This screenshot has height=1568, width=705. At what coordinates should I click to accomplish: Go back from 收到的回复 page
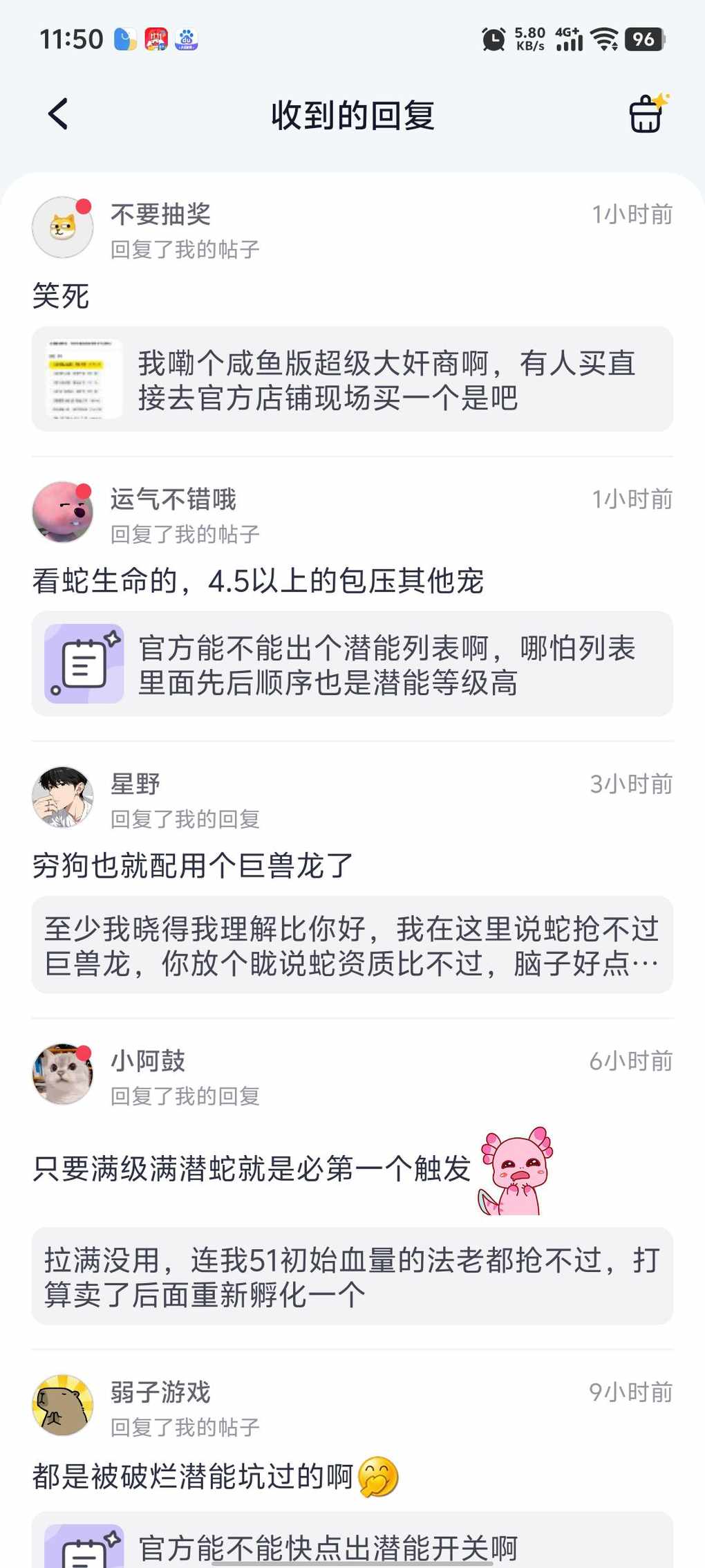(59, 114)
